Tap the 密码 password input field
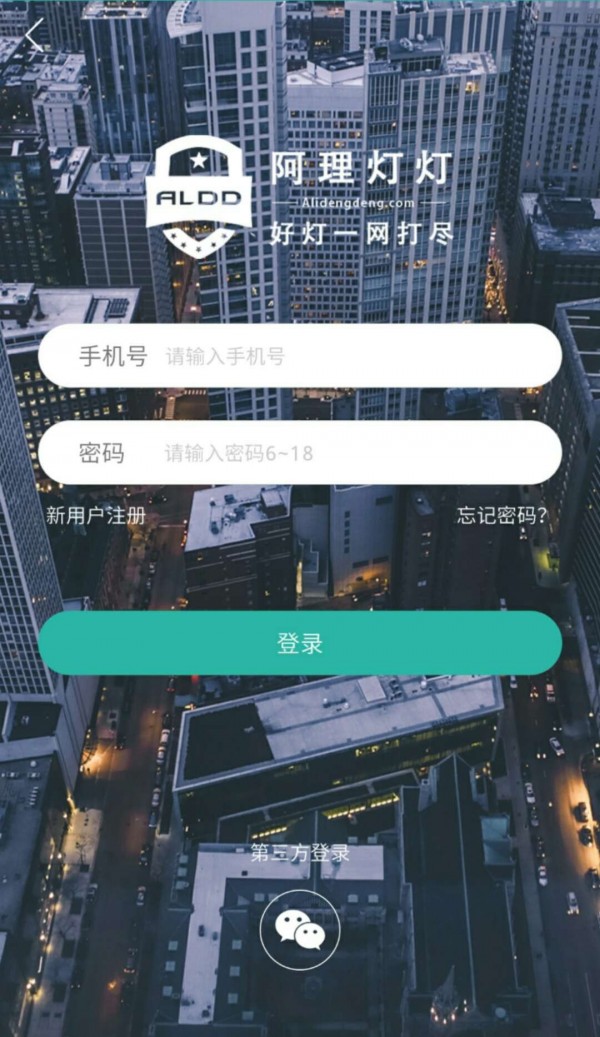The height and width of the screenshot is (1037, 600). 340,453
